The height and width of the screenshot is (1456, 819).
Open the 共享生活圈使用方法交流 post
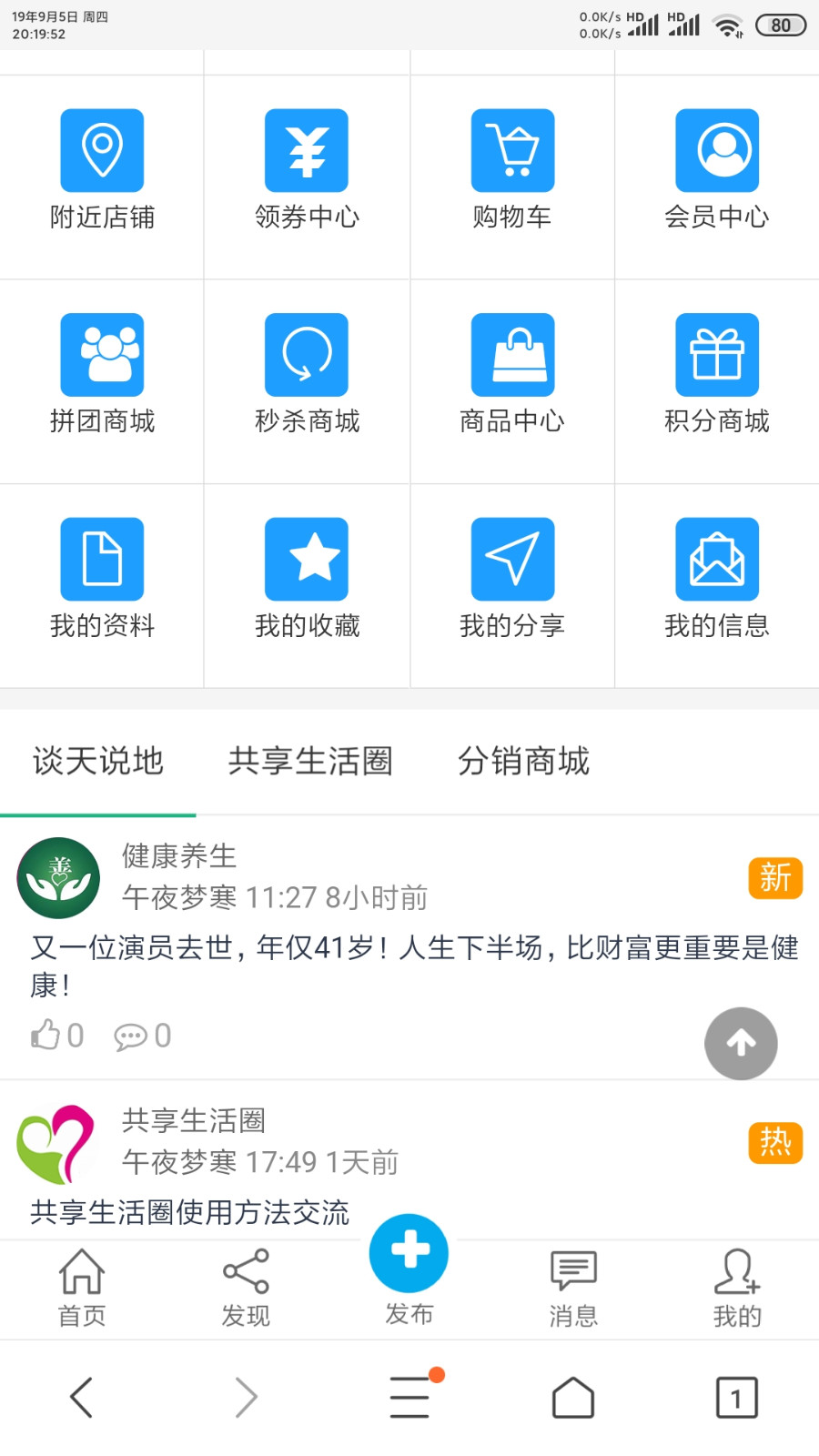[x=190, y=1212]
